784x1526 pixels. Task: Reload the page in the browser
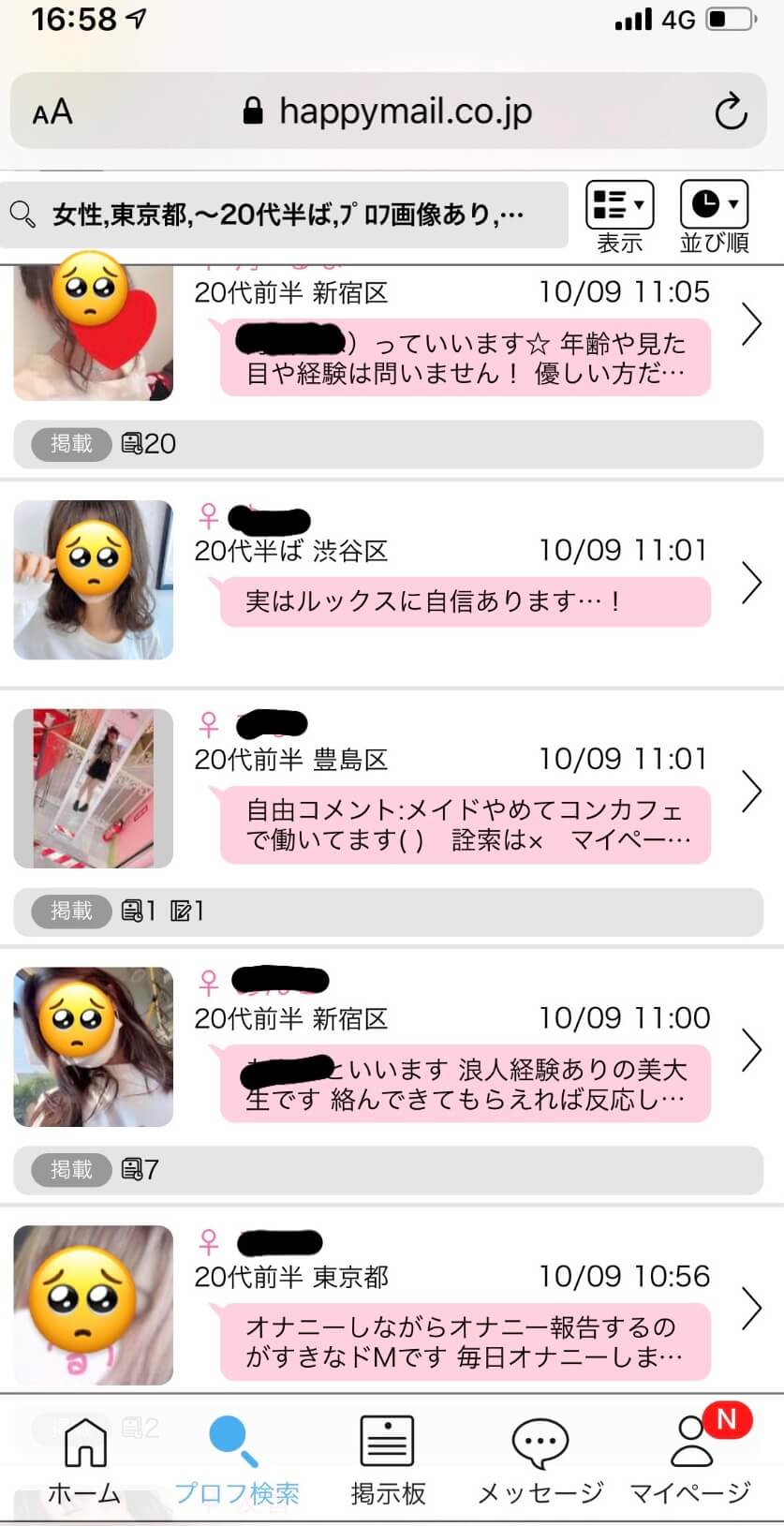[731, 112]
